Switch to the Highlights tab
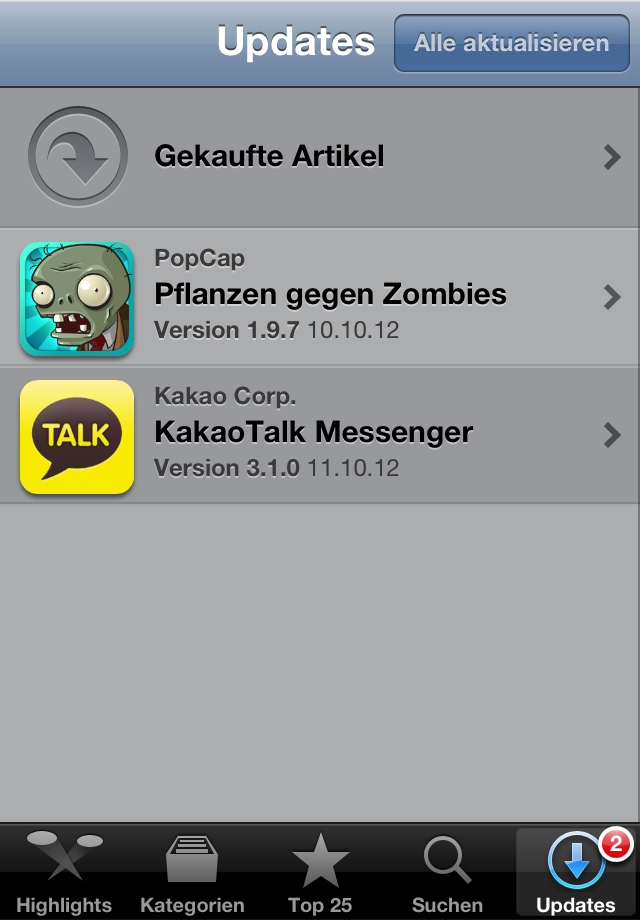Viewport: 640px width, 920px height. [x=64, y=873]
